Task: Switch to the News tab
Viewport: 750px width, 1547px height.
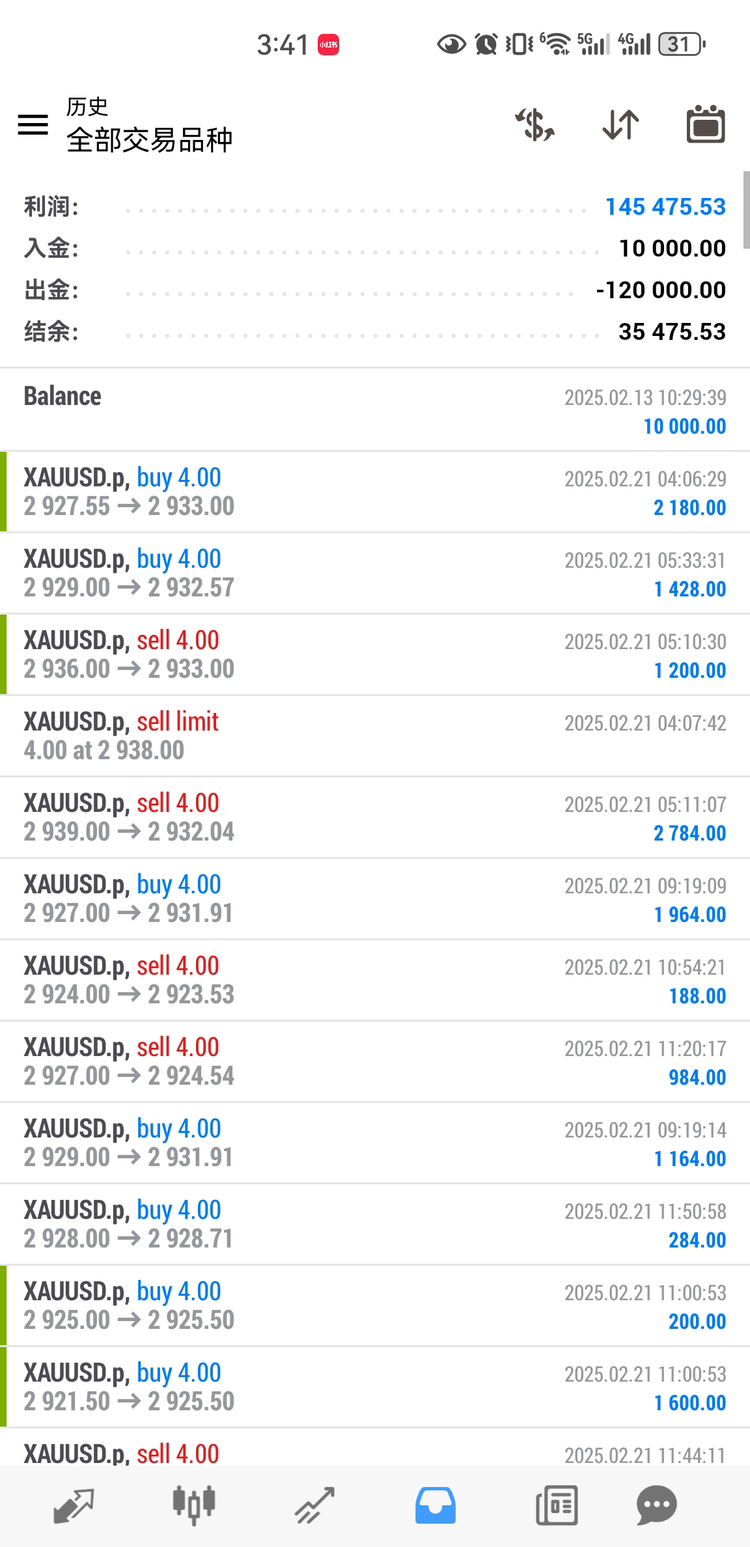Action: 556,1505
